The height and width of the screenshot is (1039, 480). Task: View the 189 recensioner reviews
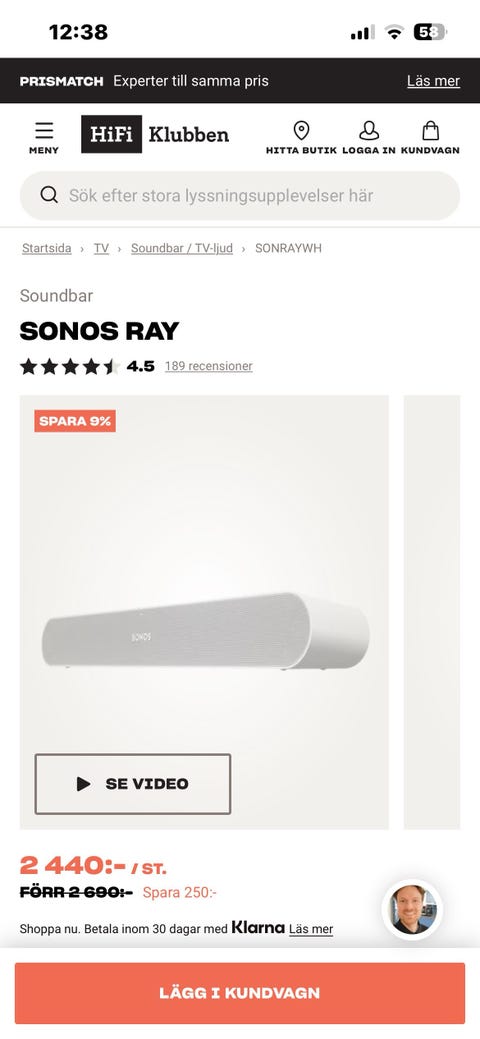tap(209, 366)
